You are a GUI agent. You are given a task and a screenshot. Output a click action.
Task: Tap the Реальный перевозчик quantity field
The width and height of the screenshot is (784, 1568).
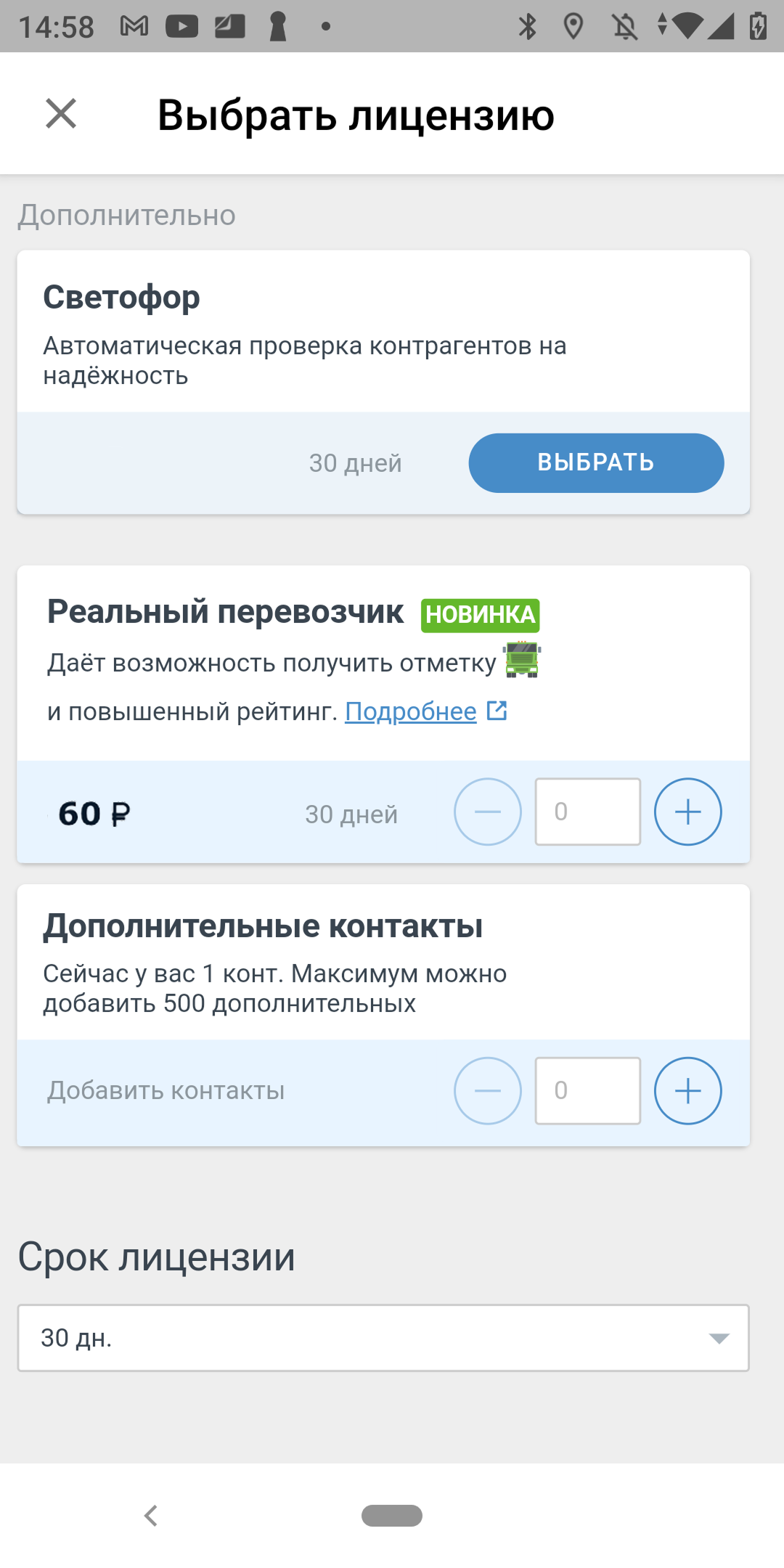(x=587, y=812)
